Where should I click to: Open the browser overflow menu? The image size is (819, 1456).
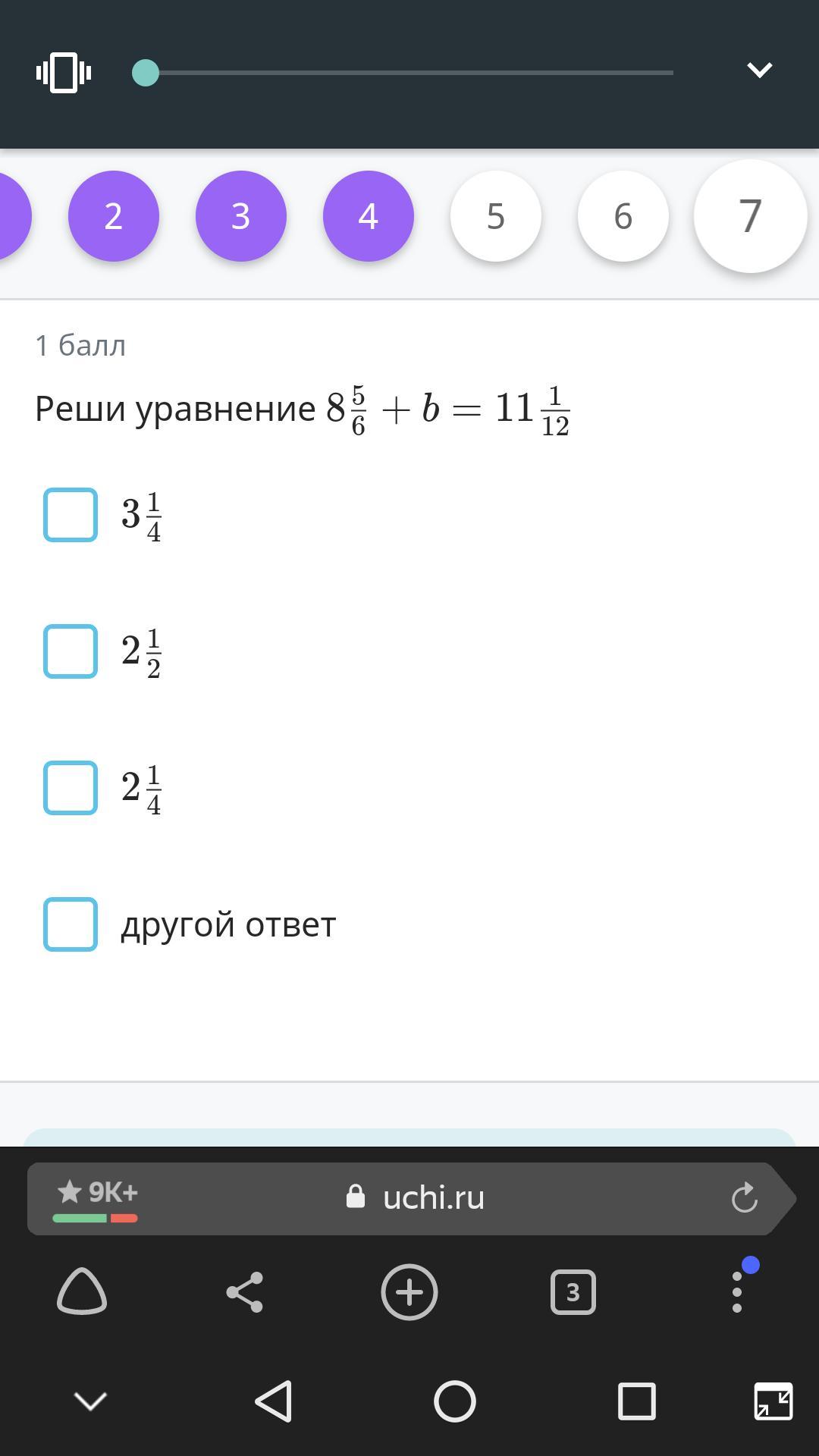pyautogui.click(x=737, y=1291)
